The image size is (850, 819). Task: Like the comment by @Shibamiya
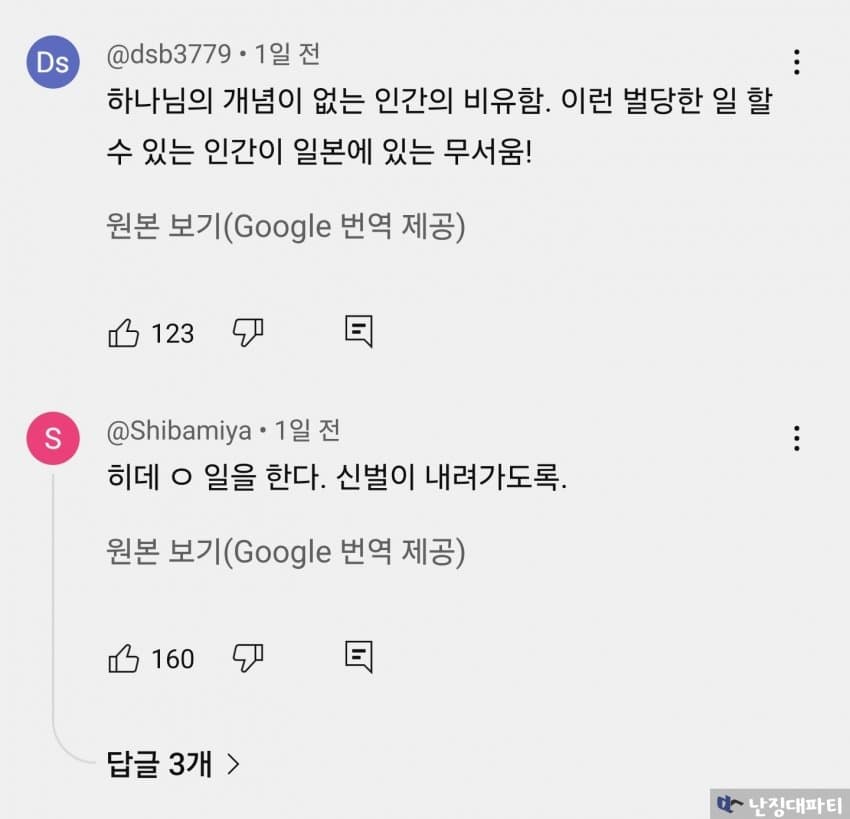tap(124, 658)
